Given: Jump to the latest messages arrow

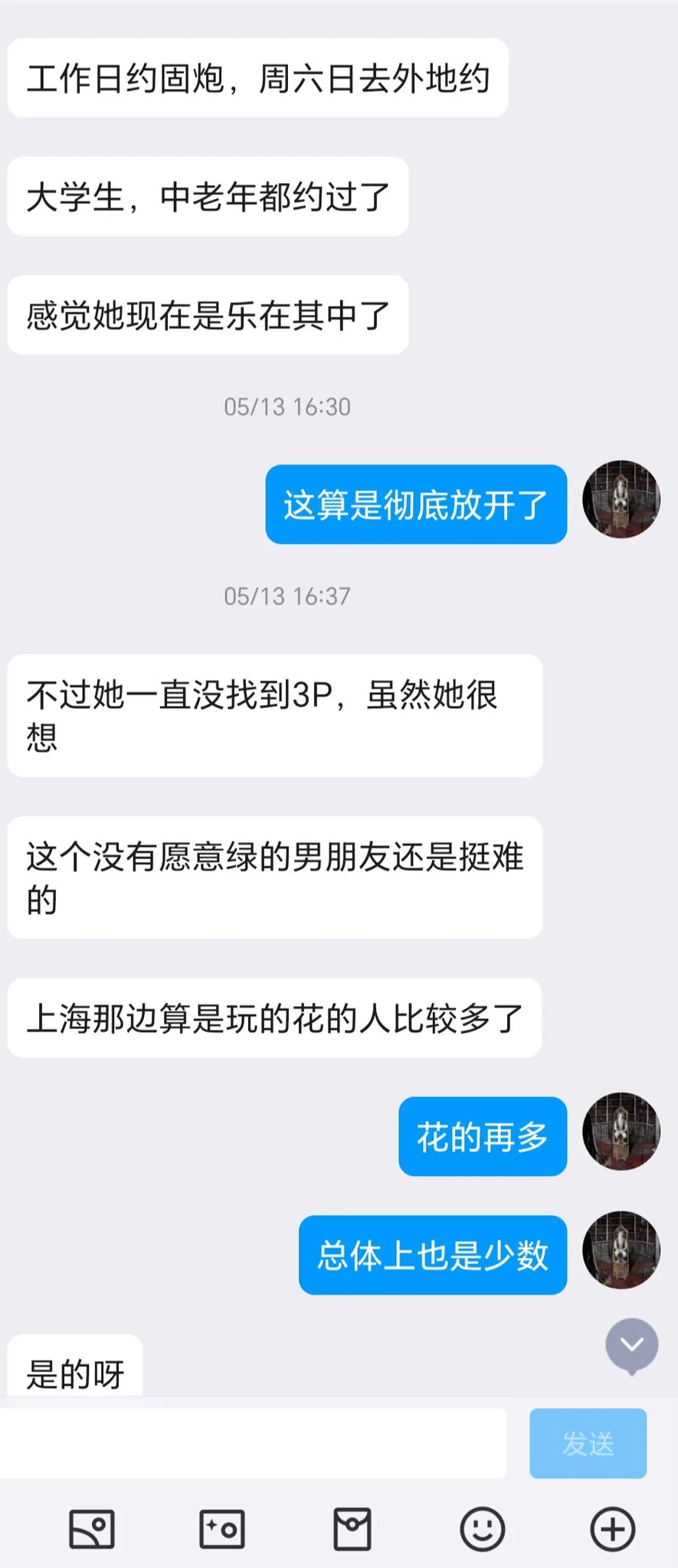Looking at the screenshot, I should coord(632,1345).
